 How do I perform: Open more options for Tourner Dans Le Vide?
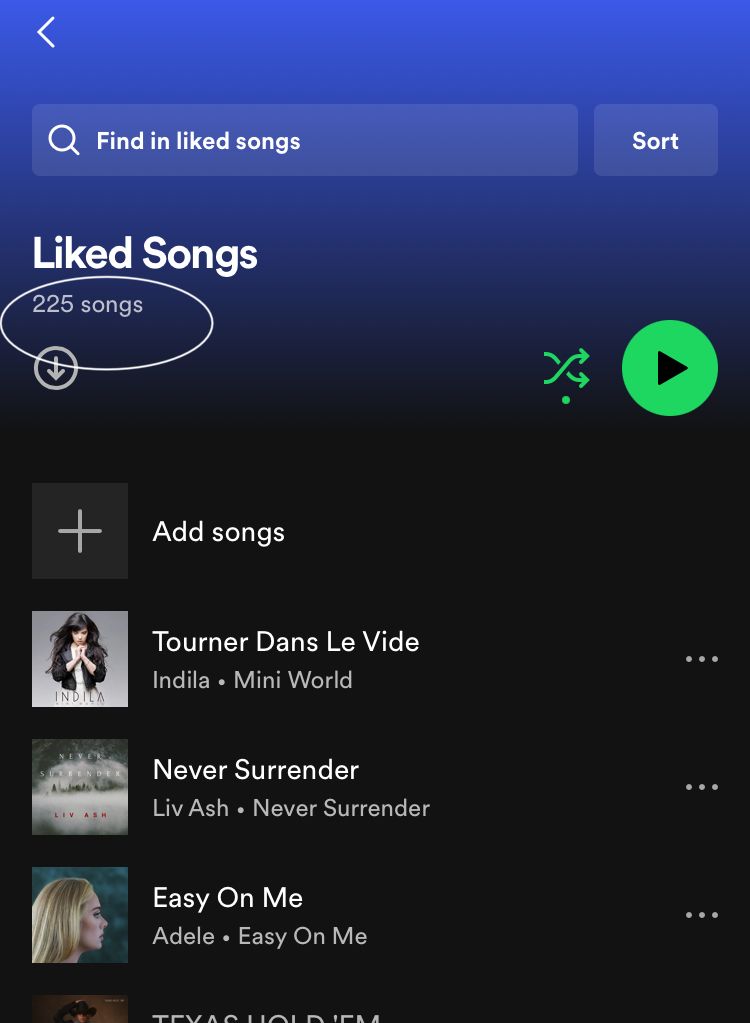701,659
